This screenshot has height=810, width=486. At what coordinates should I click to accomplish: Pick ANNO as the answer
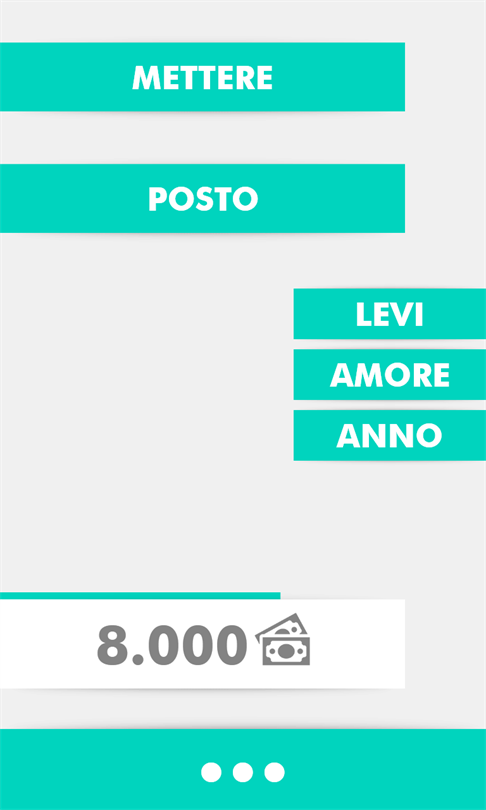(x=389, y=435)
